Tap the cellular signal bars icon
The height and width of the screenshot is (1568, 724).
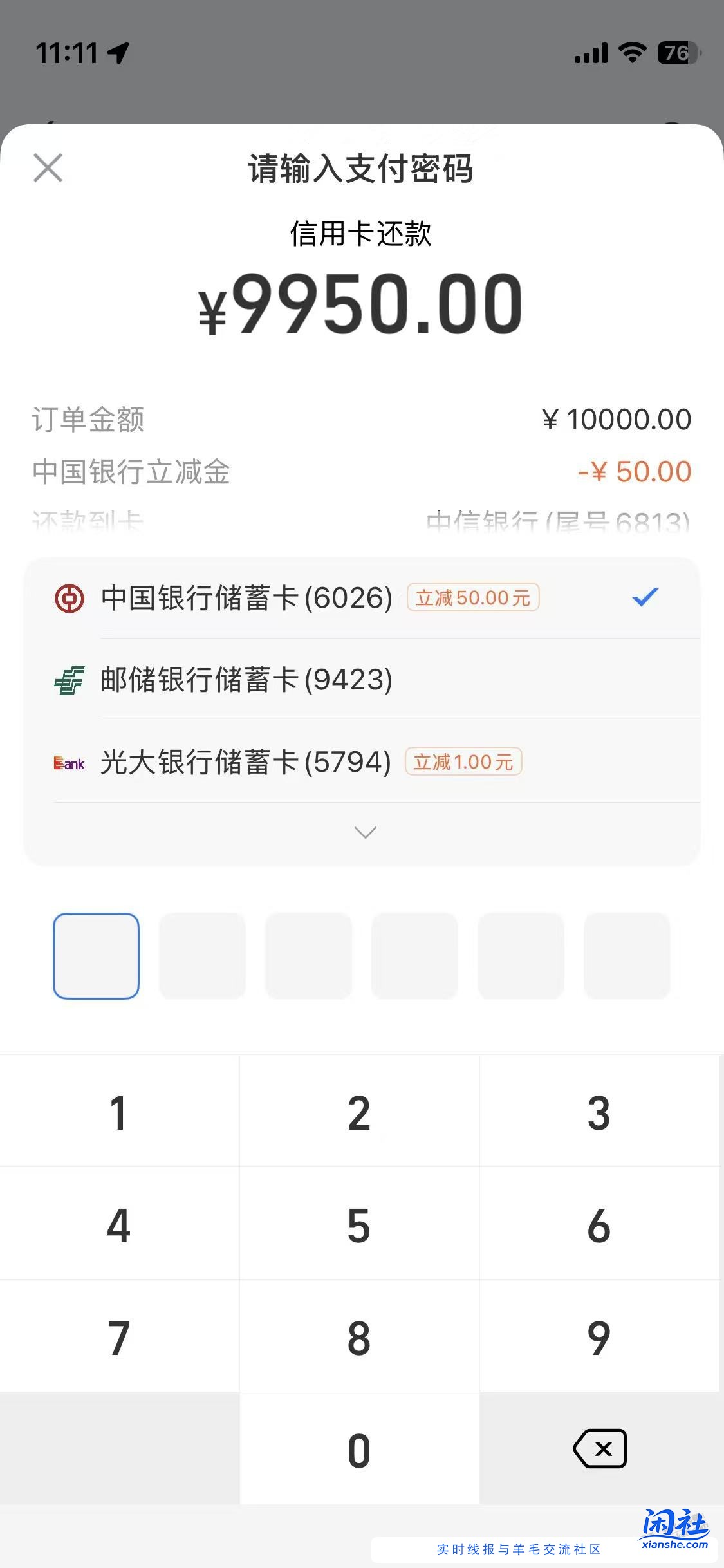point(590,56)
